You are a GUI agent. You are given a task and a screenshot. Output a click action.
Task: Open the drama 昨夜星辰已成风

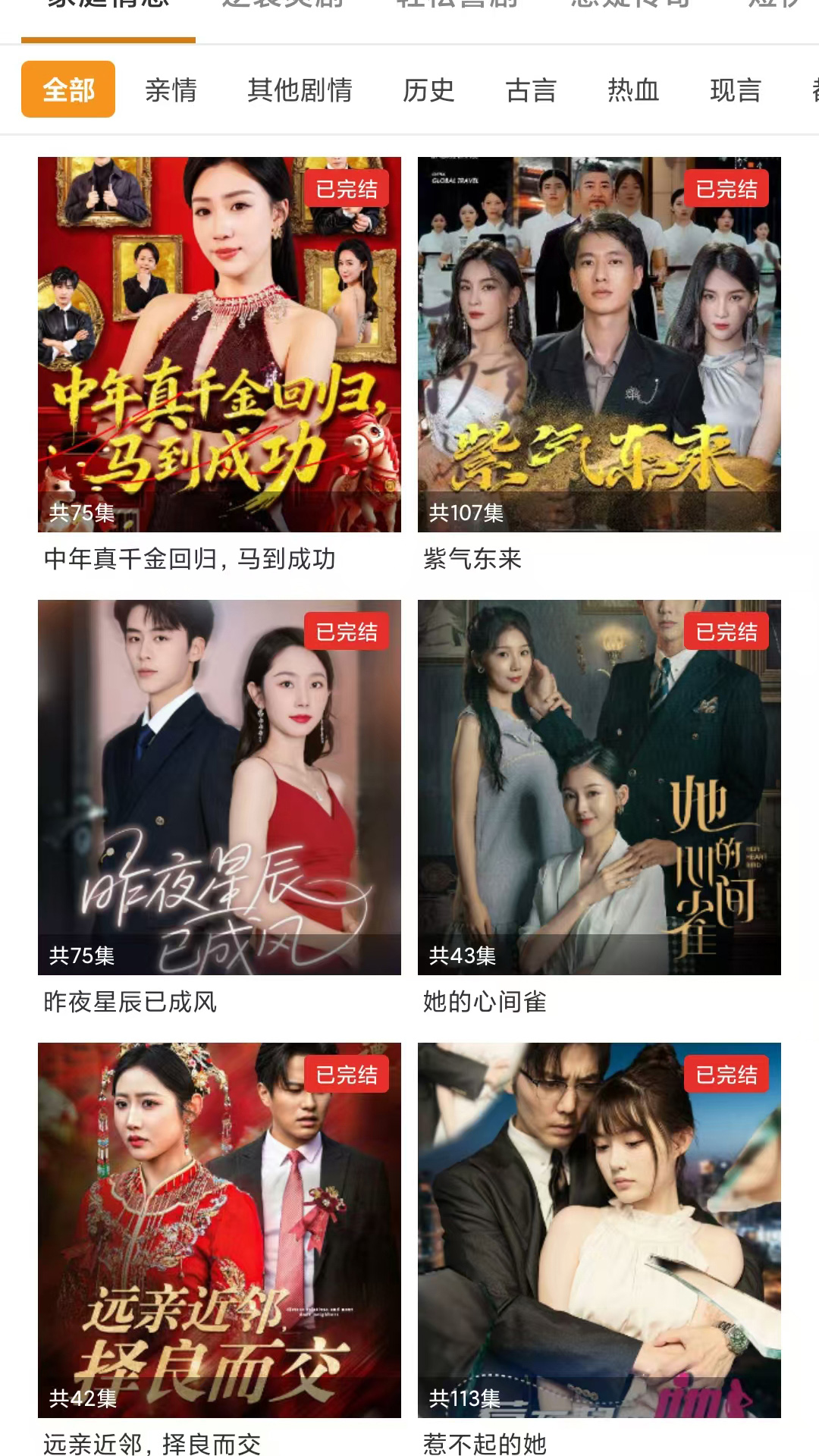click(x=219, y=785)
